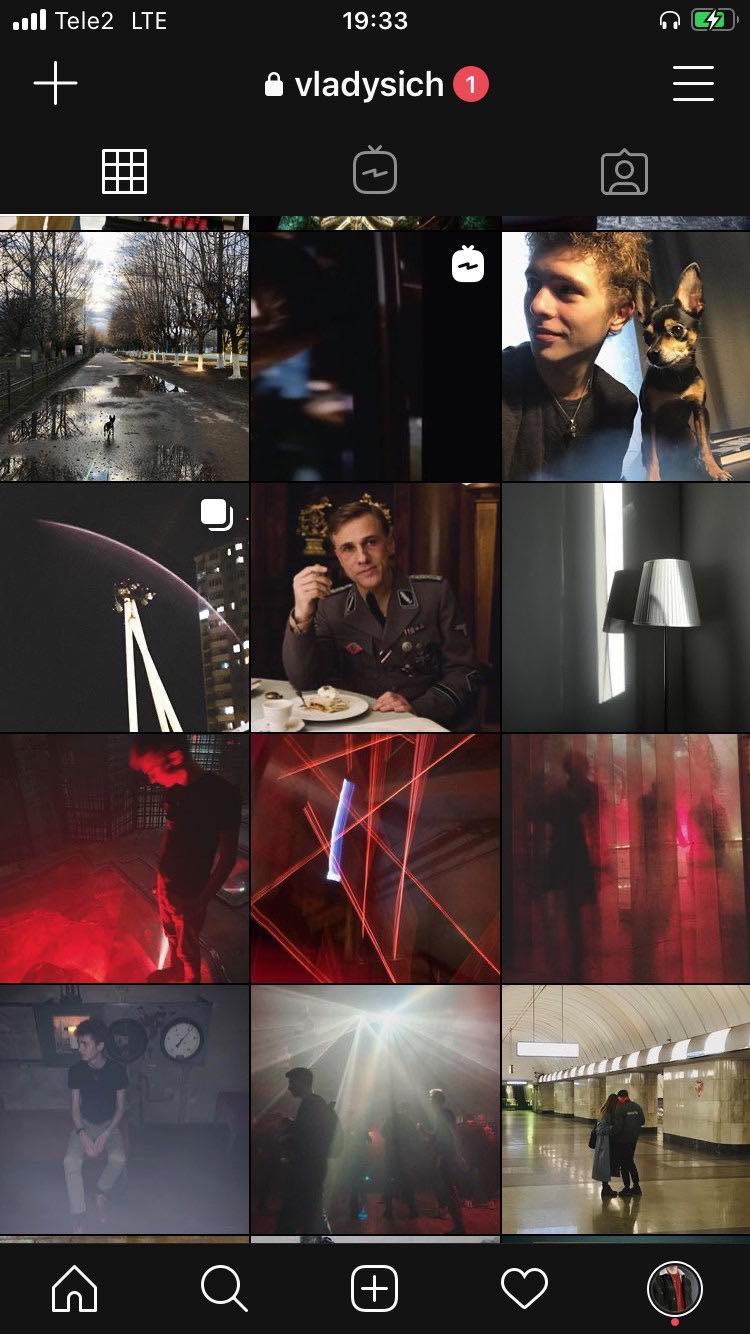The image size is (750, 1334).
Task: Open the selfie with the small dog
Action: 625,357
